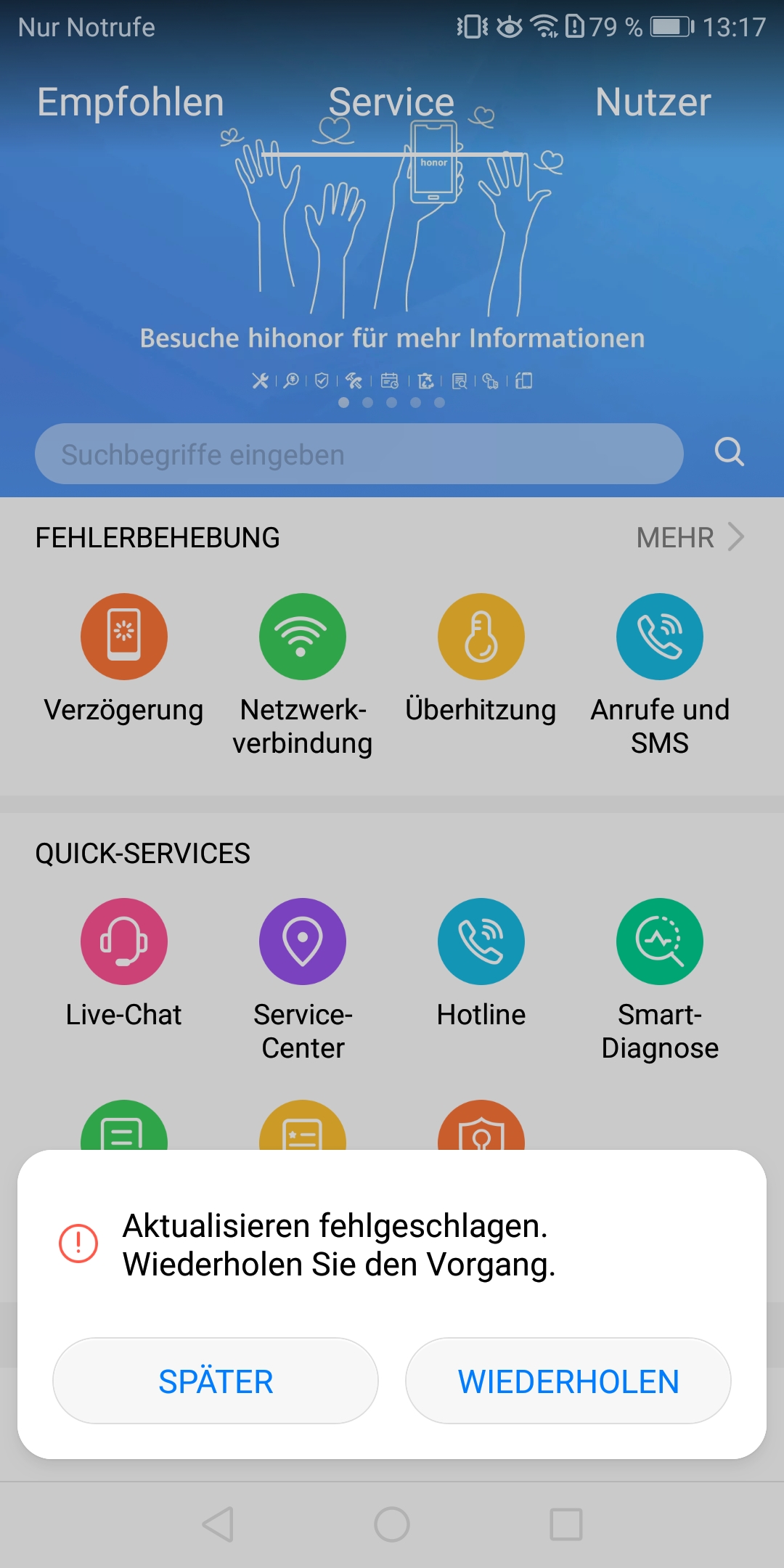Image resolution: width=784 pixels, height=1568 pixels.
Task: Tap the SPÄTER button in the dialog
Action: 215,1381
